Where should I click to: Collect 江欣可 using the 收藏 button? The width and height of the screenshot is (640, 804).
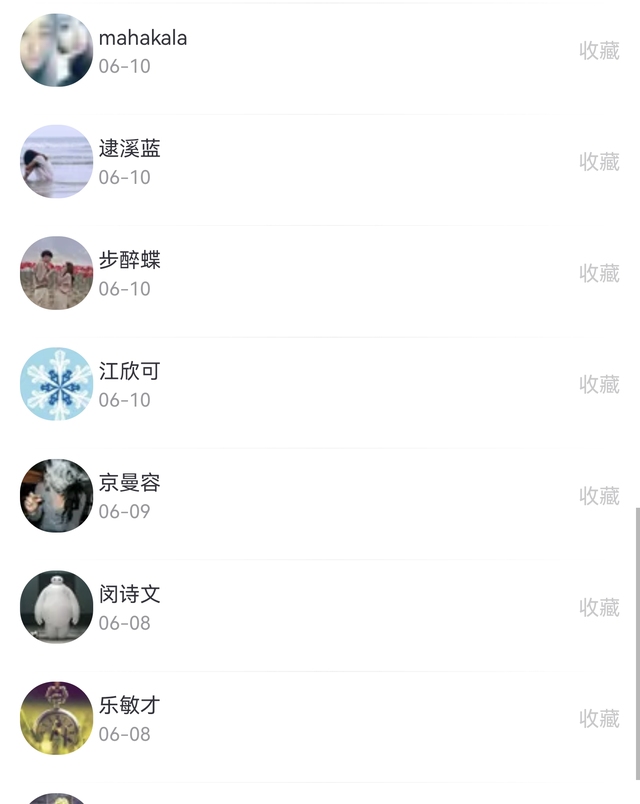pyautogui.click(x=599, y=385)
